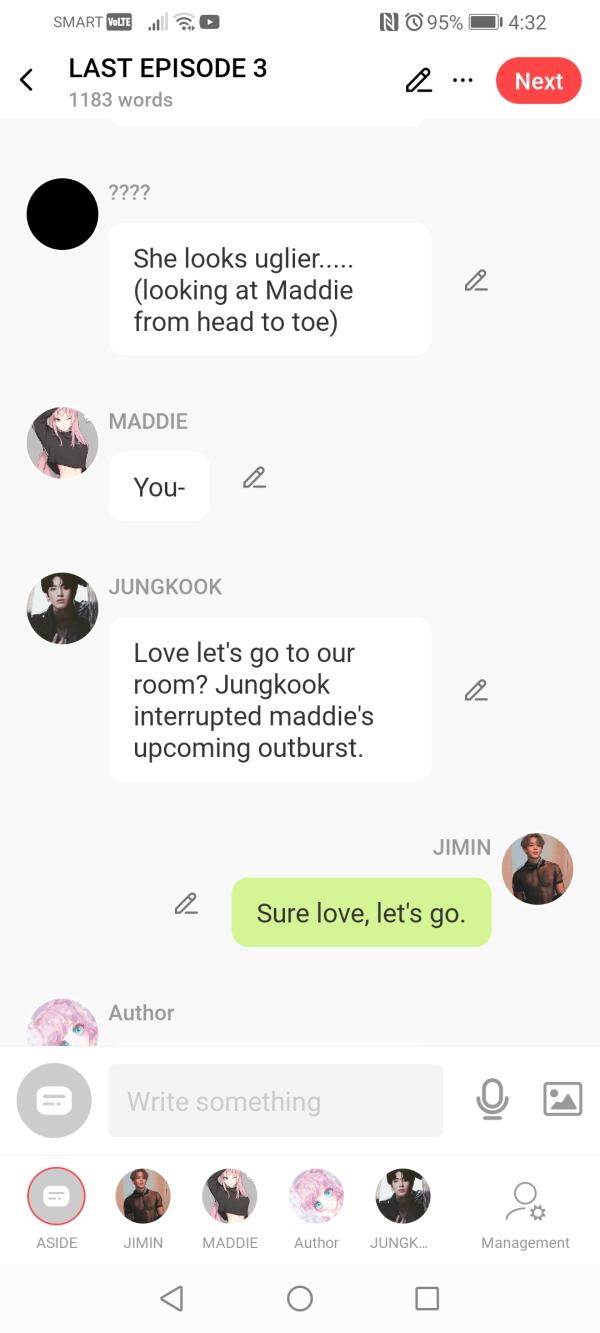The image size is (600, 1333).
Task: Edit Jimin's "Sure love, let's go" message
Action: [x=186, y=903]
